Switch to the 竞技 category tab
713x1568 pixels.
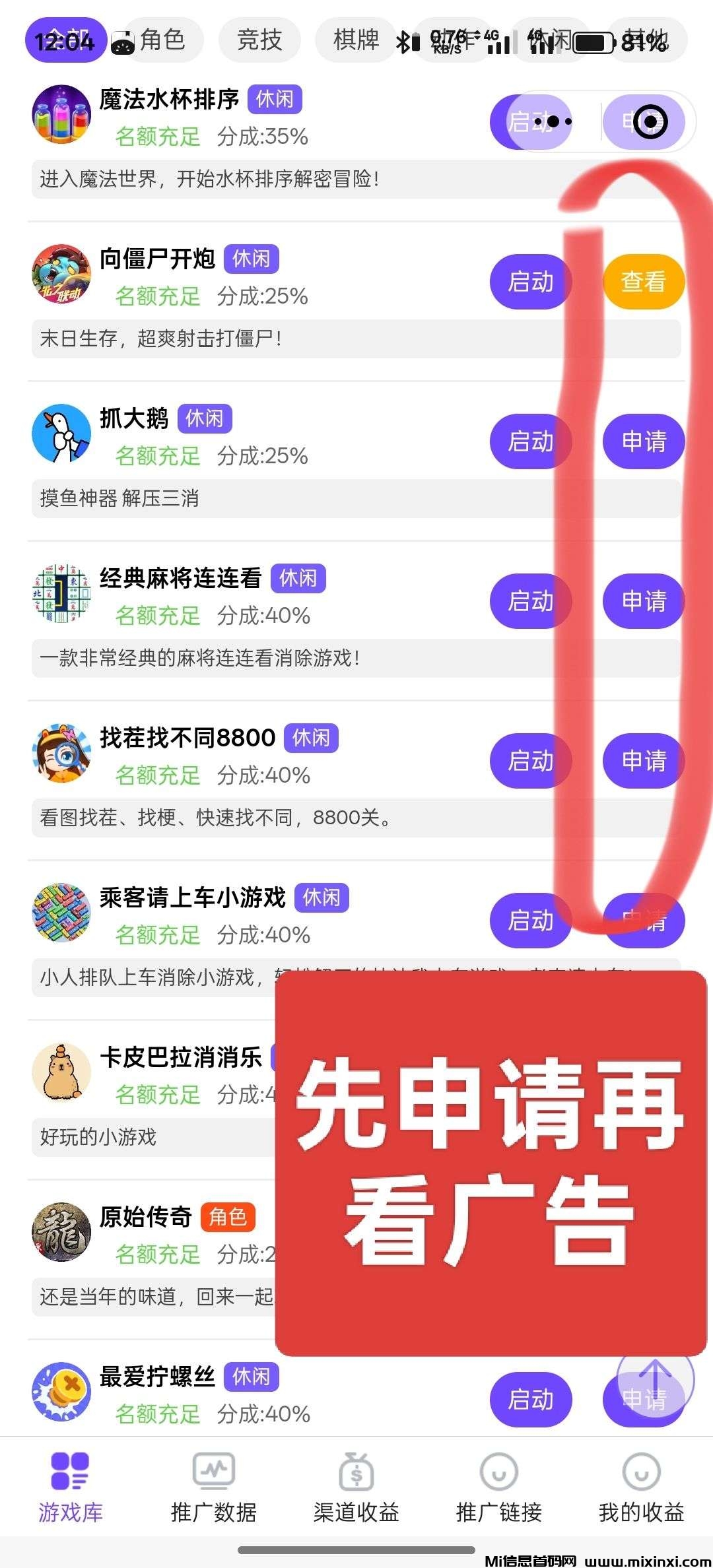click(x=259, y=40)
